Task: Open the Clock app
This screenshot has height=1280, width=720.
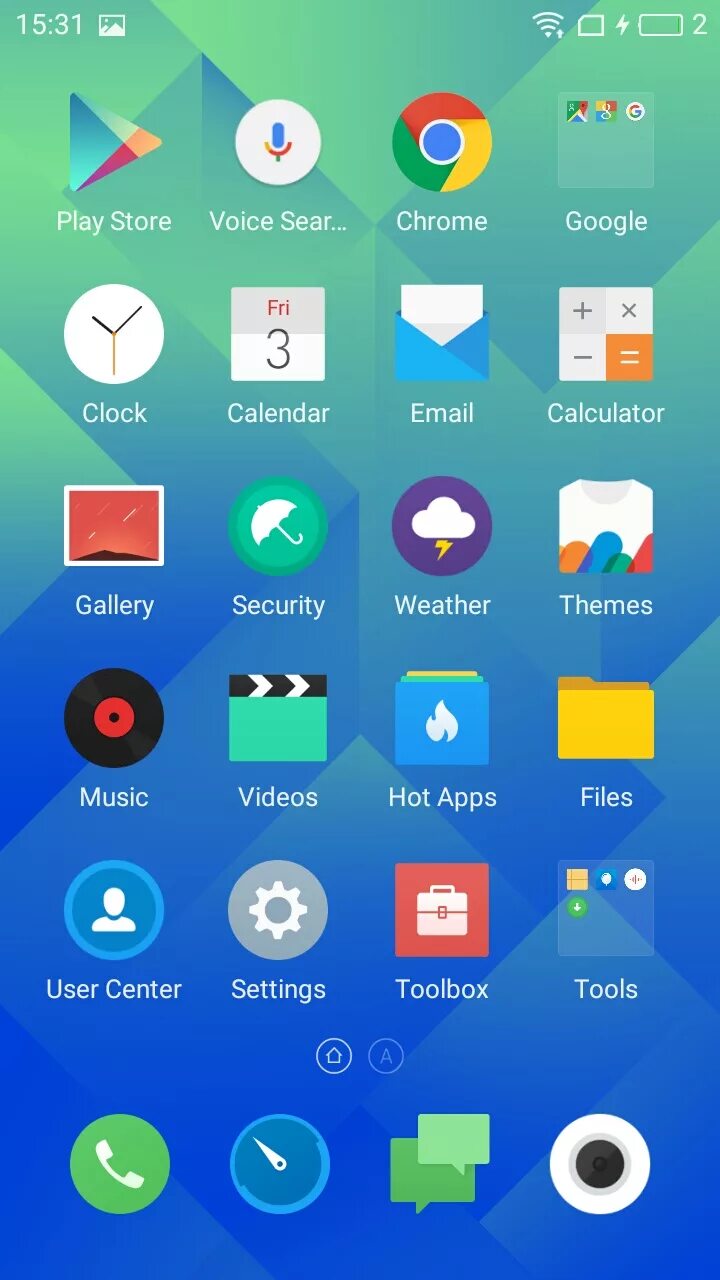Action: click(x=114, y=334)
